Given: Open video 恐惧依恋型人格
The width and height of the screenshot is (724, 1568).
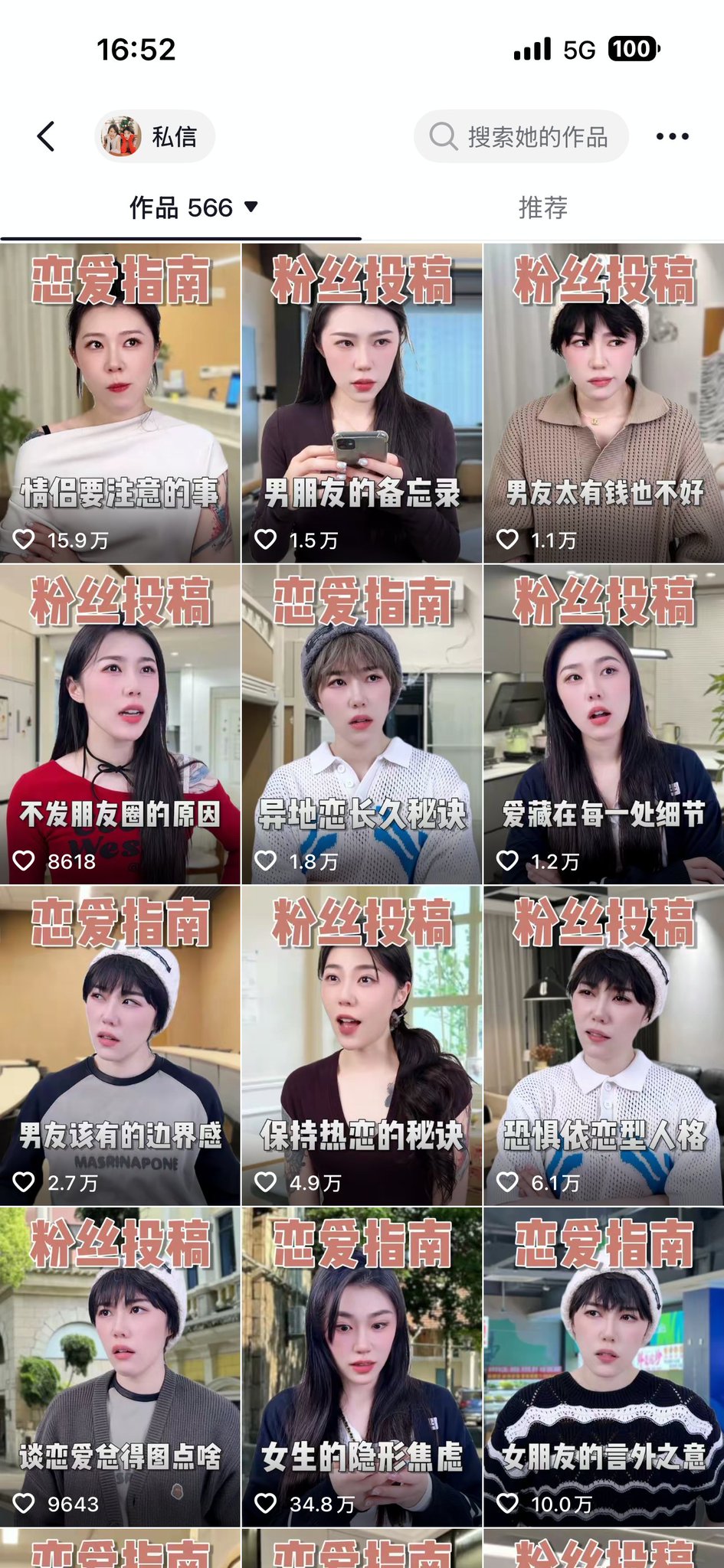Looking at the screenshot, I should pyautogui.click(x=604, y=1047).
